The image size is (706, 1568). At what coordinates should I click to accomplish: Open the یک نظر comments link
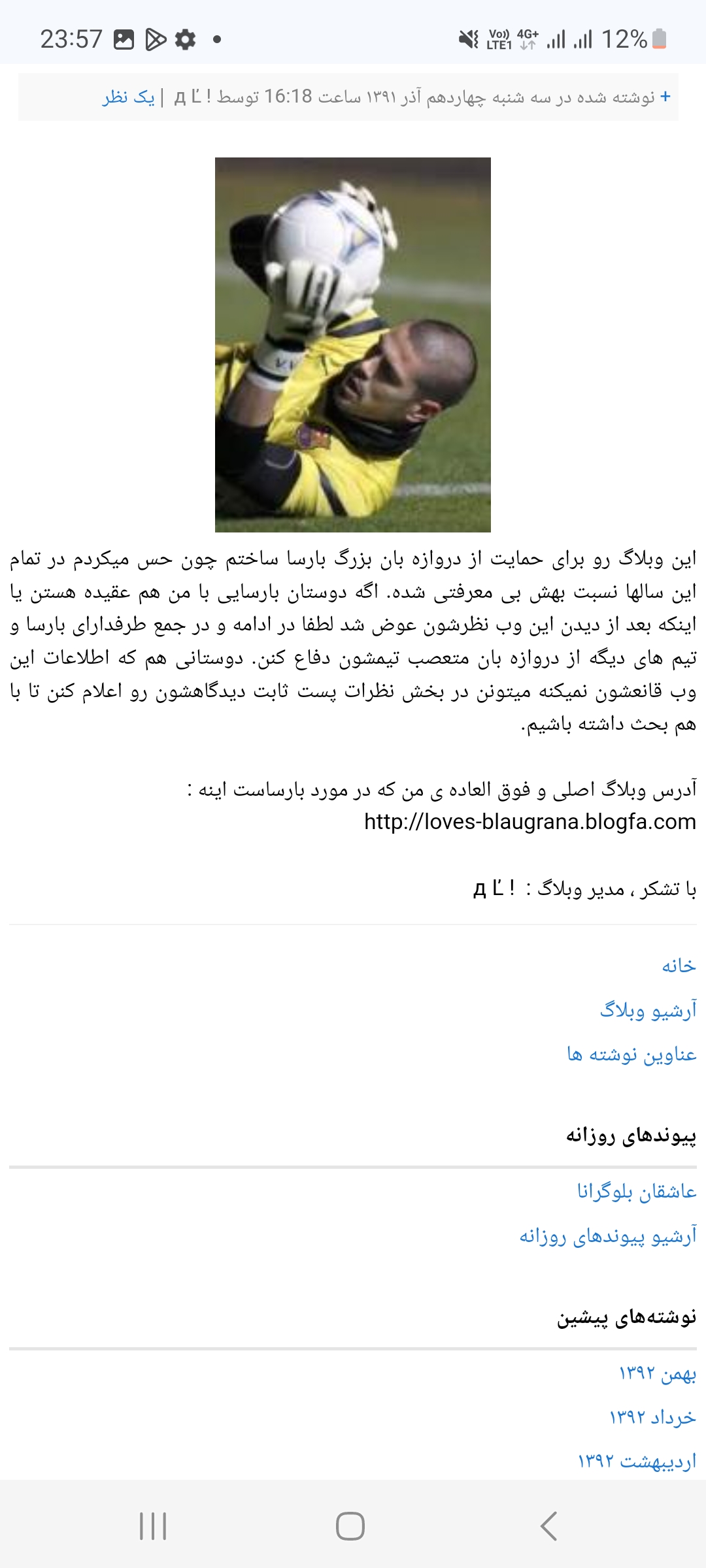pos(129,97)
